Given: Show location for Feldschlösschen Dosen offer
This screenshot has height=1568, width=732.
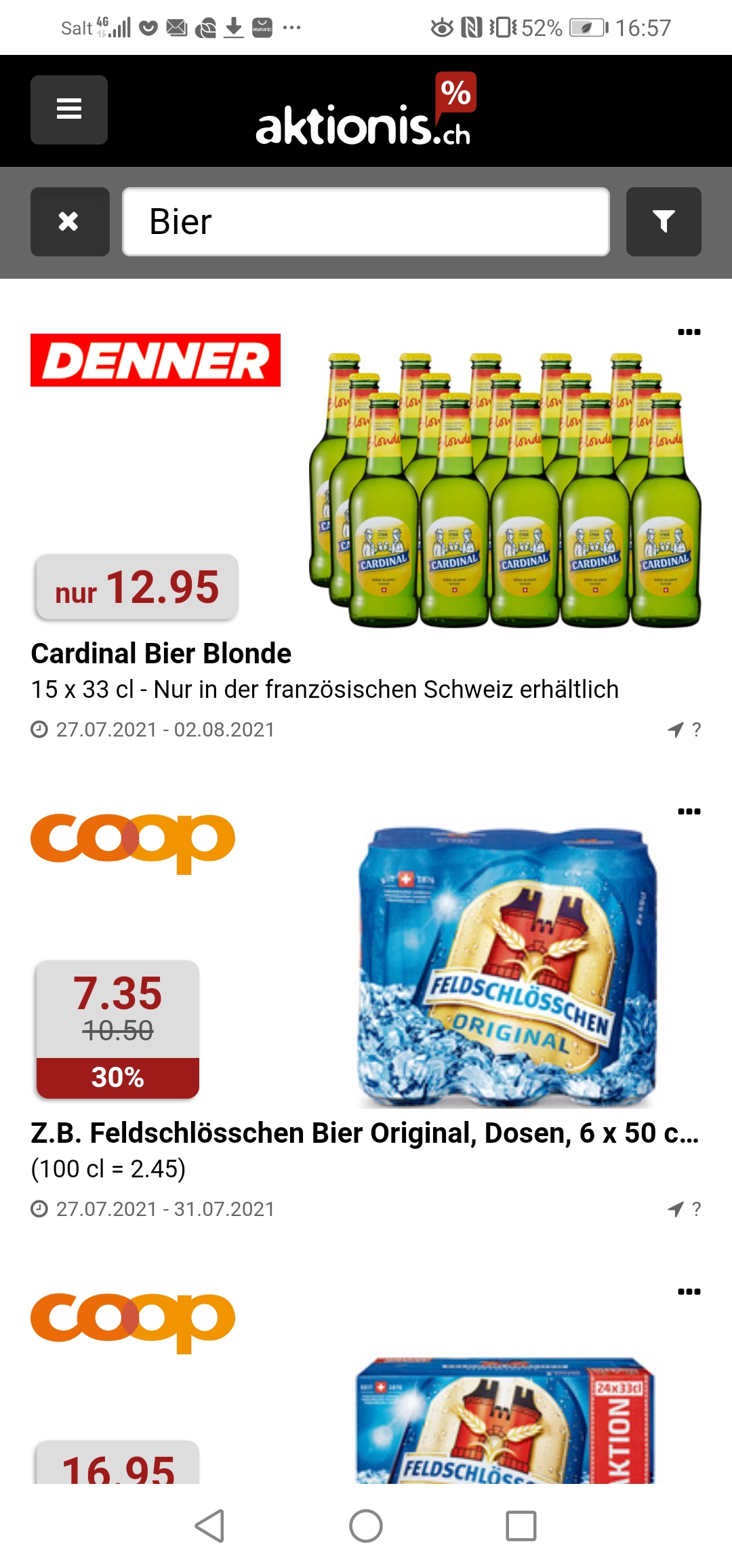Looking at the screenshot, I should (x=683, y=1209).
